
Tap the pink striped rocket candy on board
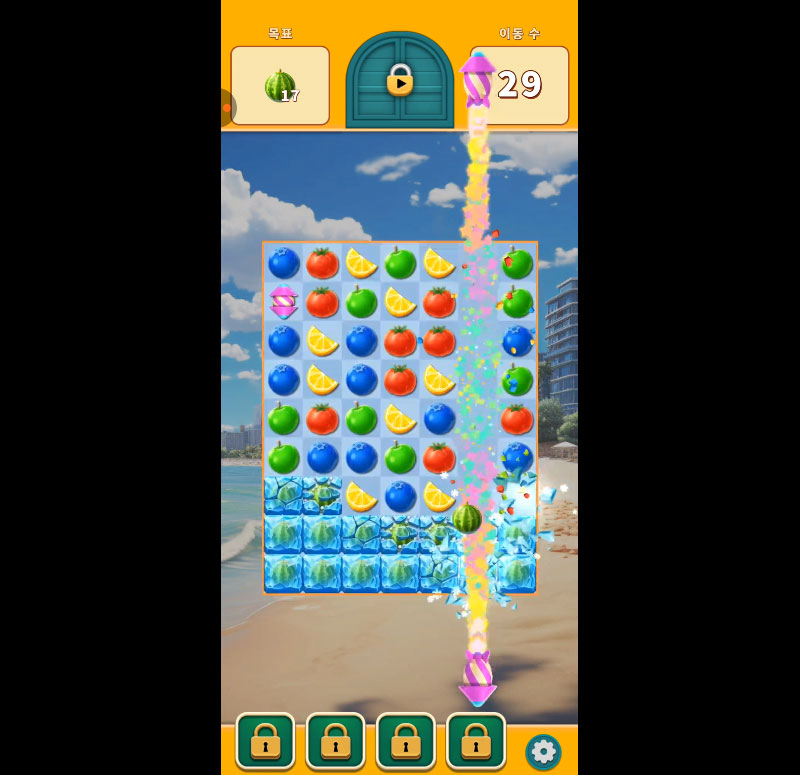[284, 301]
